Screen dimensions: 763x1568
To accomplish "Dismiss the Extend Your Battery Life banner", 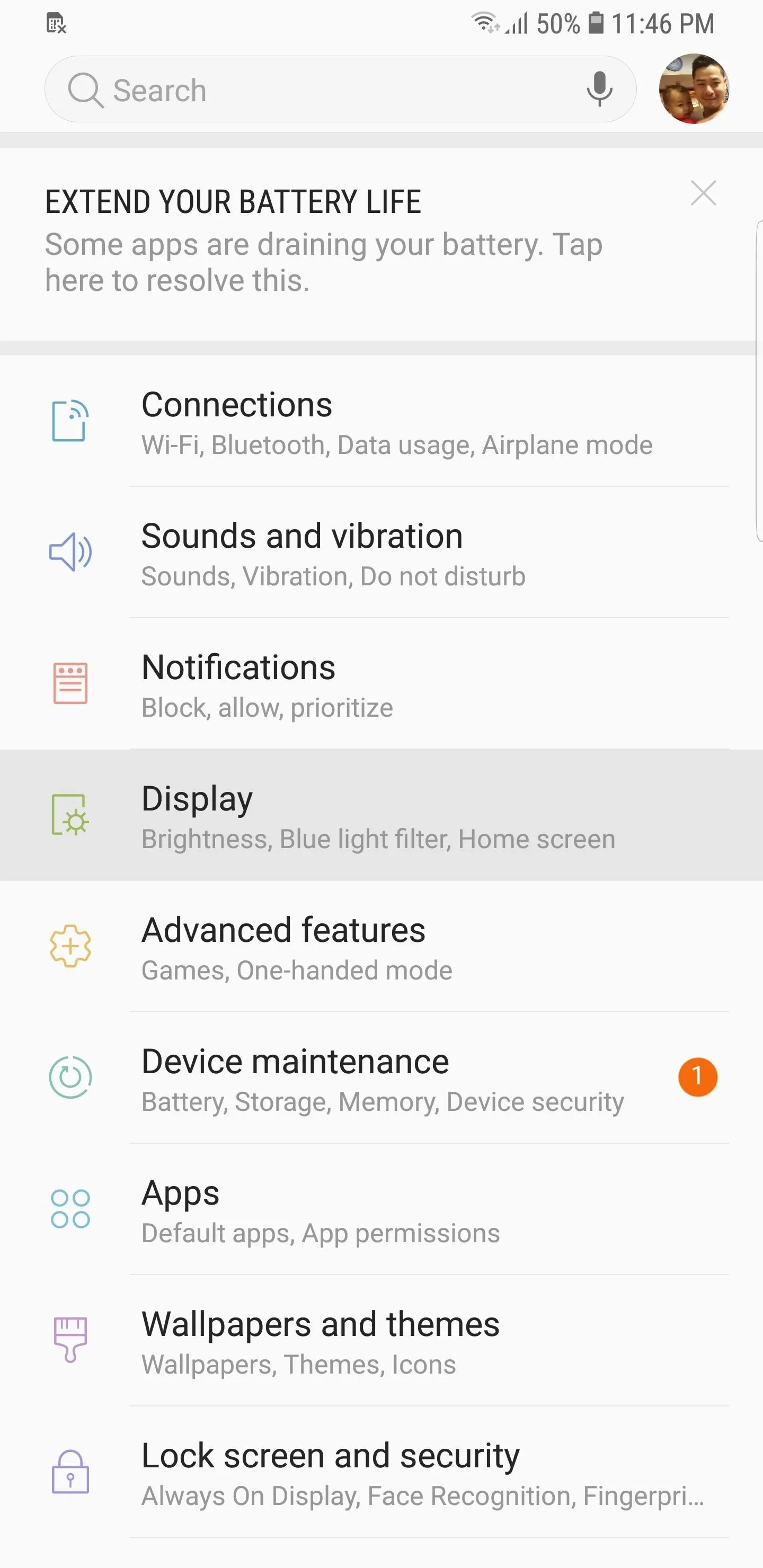I will (703, 193).
